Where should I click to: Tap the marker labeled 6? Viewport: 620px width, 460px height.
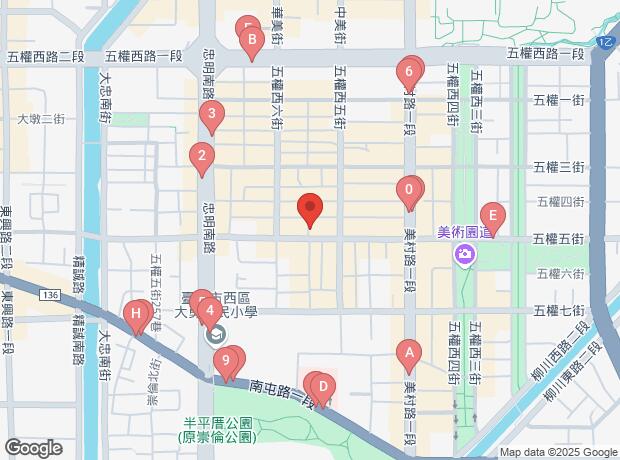(406, 72)
